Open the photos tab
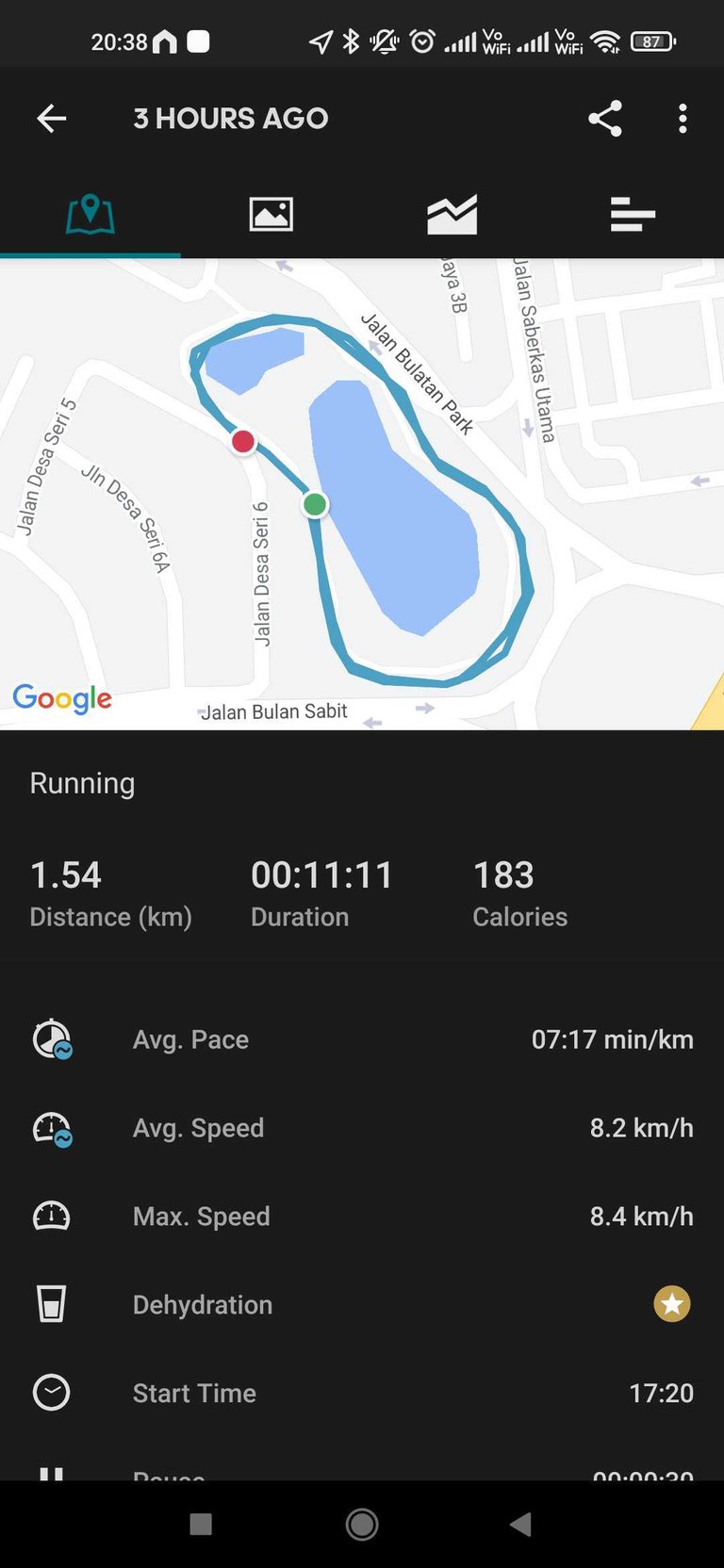This screenshot has width=724, height=1568. point(271,215)
